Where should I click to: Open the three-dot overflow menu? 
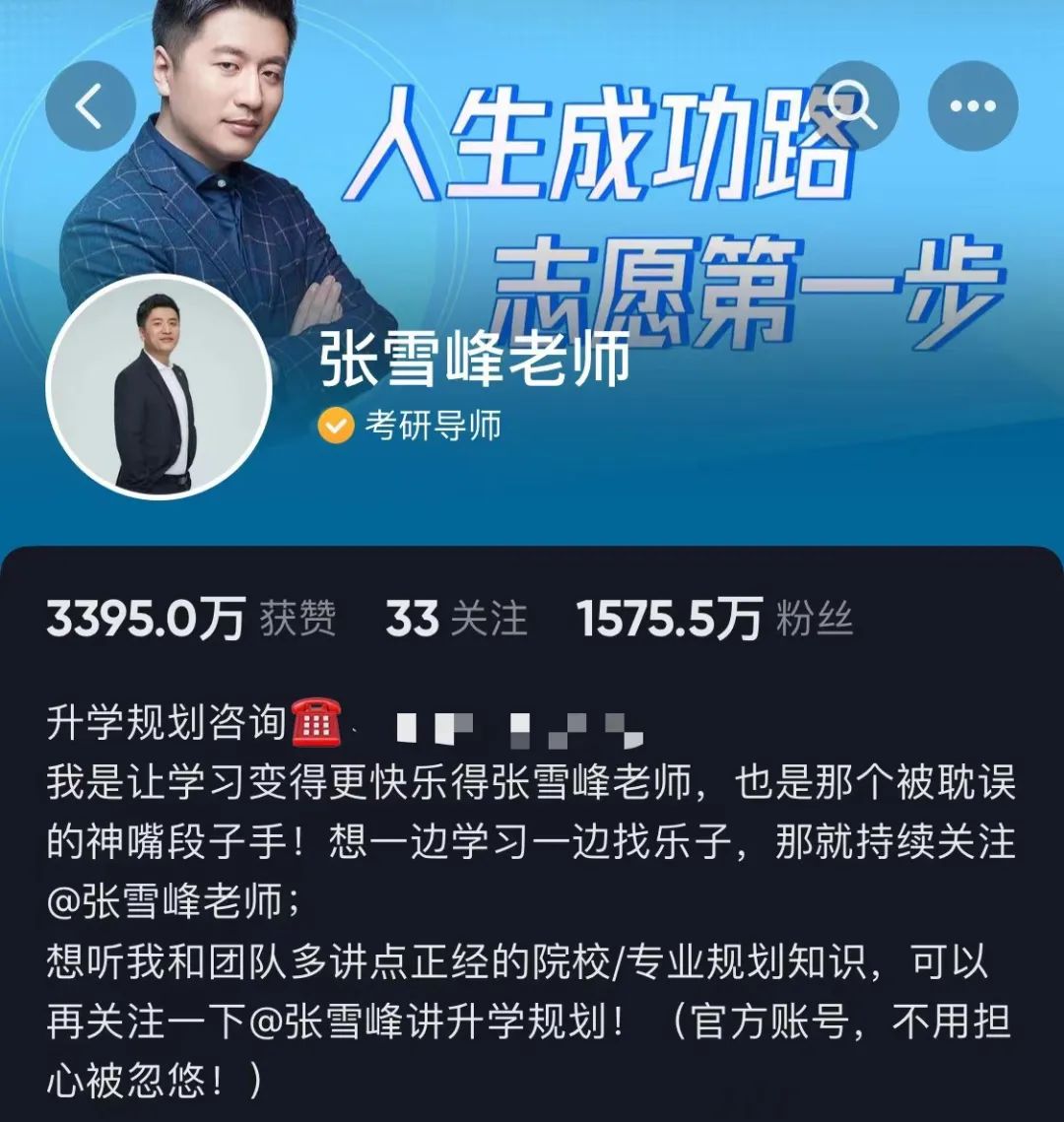(972, 106)
